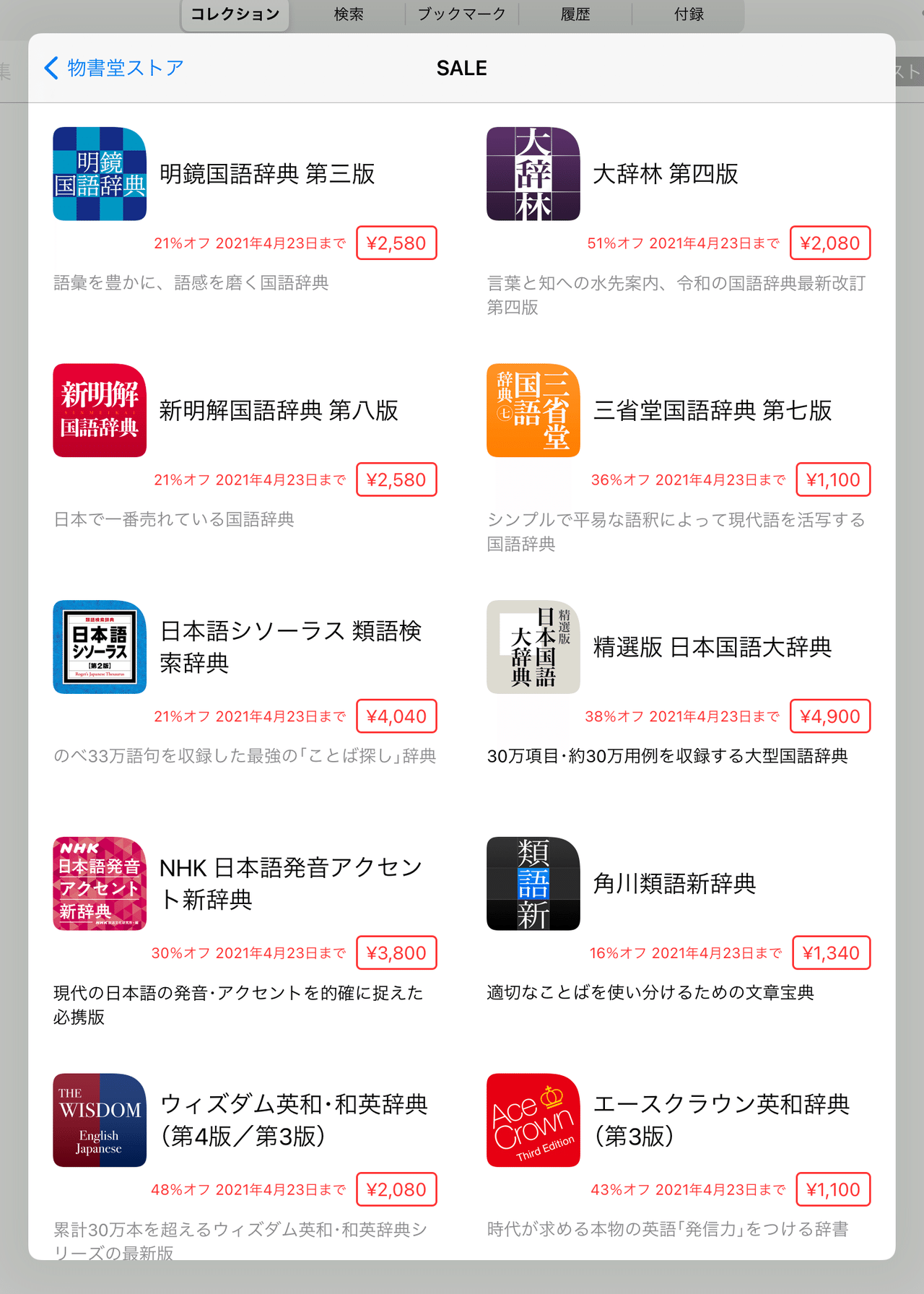Go back to 物書堂ストア
This screenshot has width=924, height=1294.
(114, 68)
